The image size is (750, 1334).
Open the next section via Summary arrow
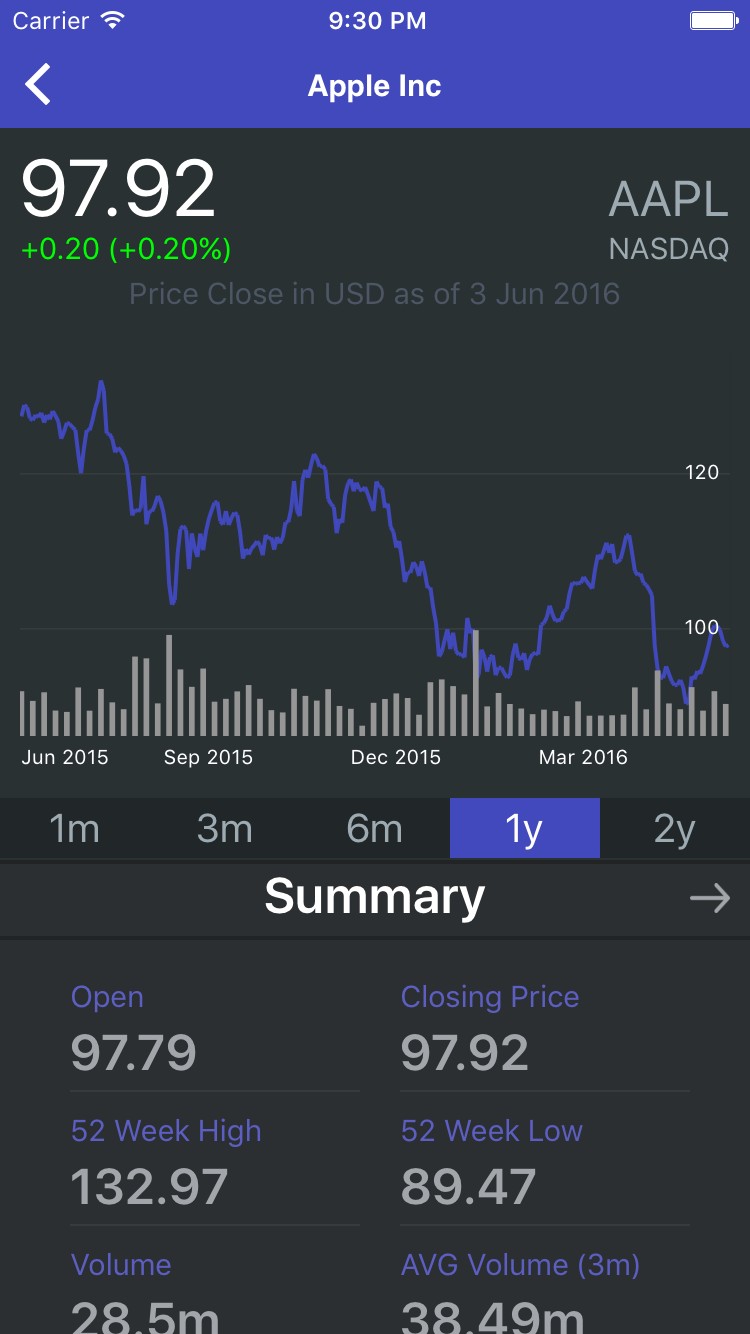[710, 899]
